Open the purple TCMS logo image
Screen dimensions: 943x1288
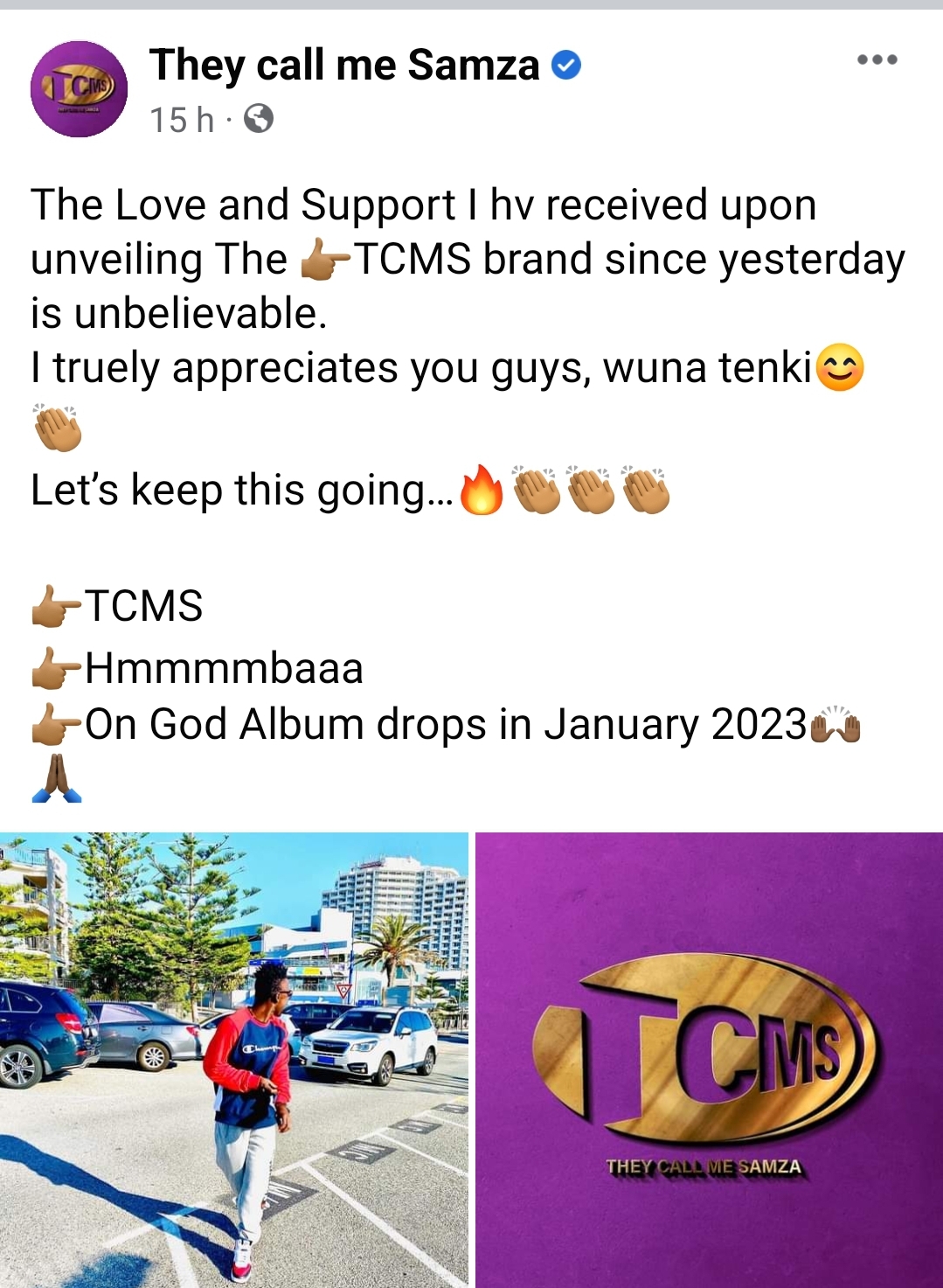(708, 1058)
